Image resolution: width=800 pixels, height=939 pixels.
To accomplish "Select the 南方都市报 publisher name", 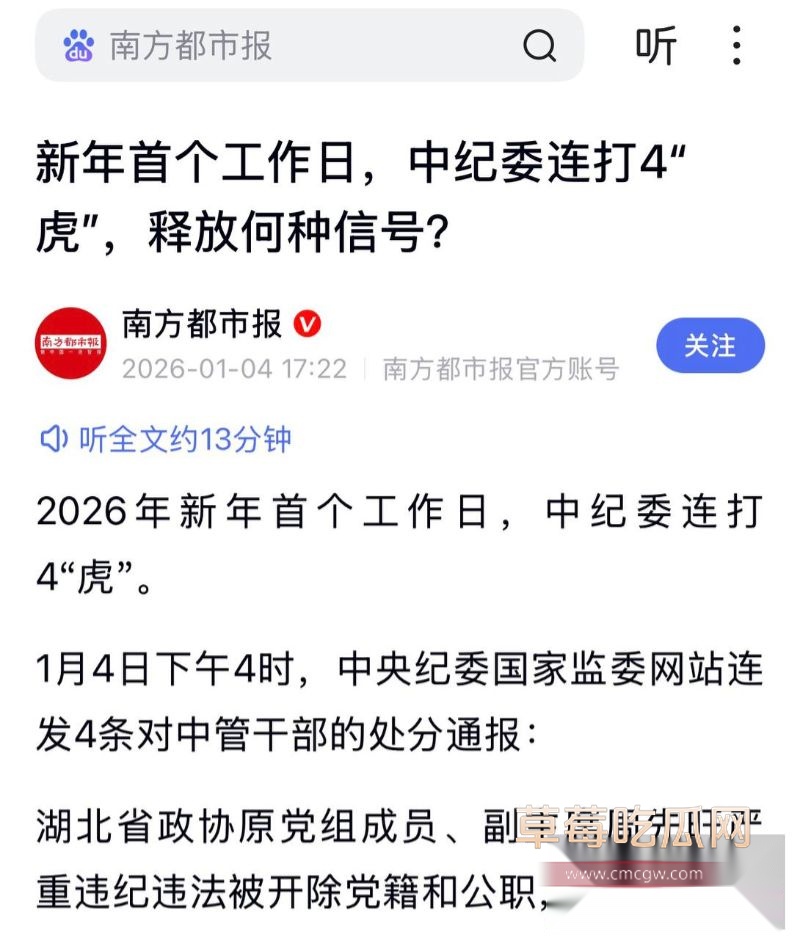I will (201, 322).
